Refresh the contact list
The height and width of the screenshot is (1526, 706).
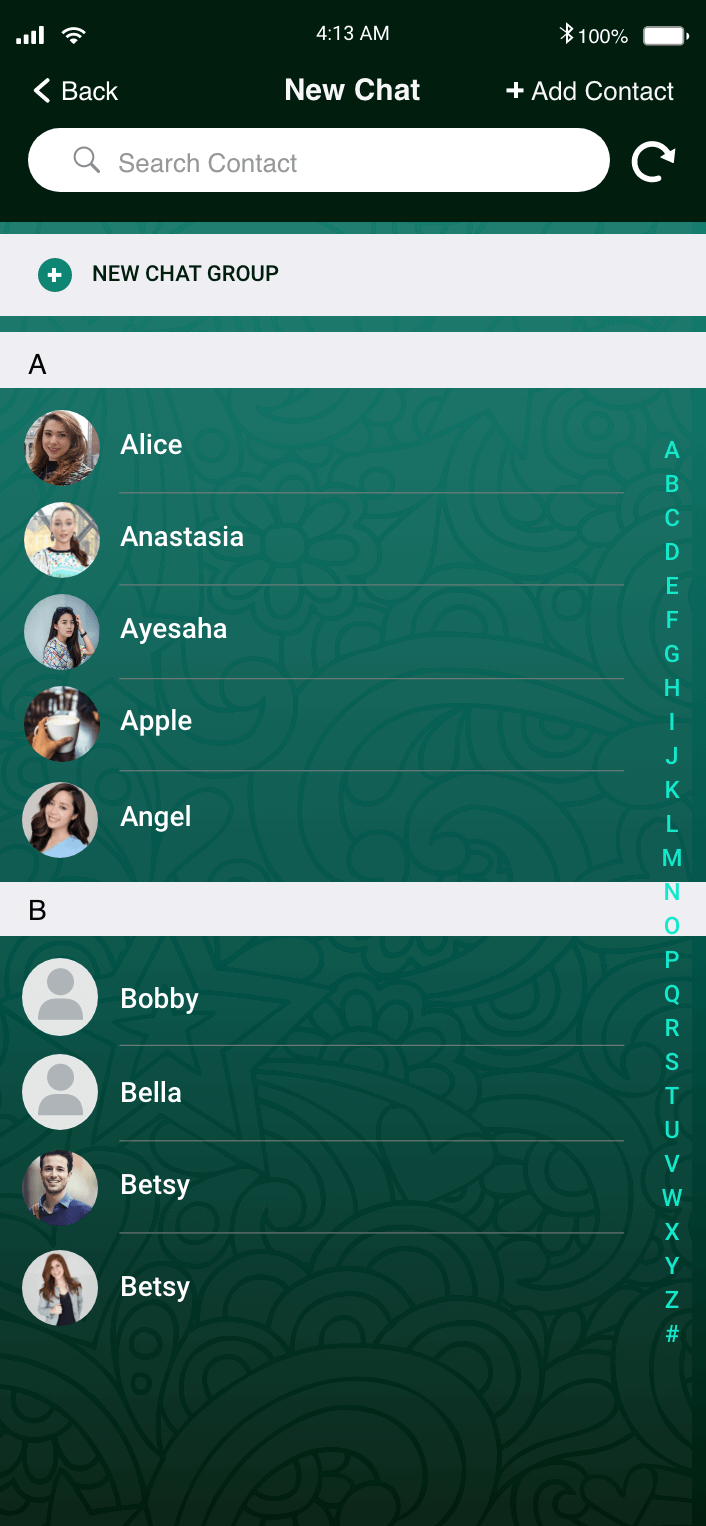click(x=653, y=162)
